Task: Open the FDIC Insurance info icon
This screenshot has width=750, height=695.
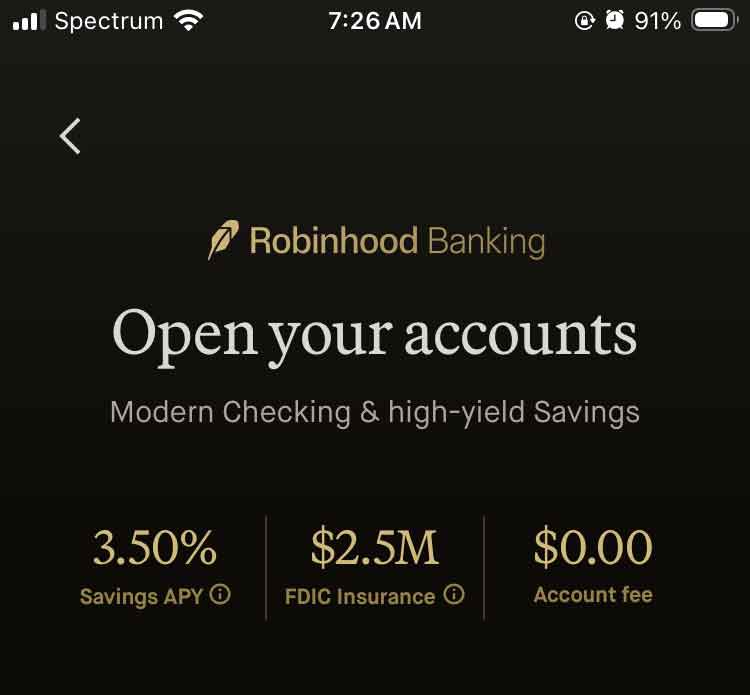Action: [454, 595]
